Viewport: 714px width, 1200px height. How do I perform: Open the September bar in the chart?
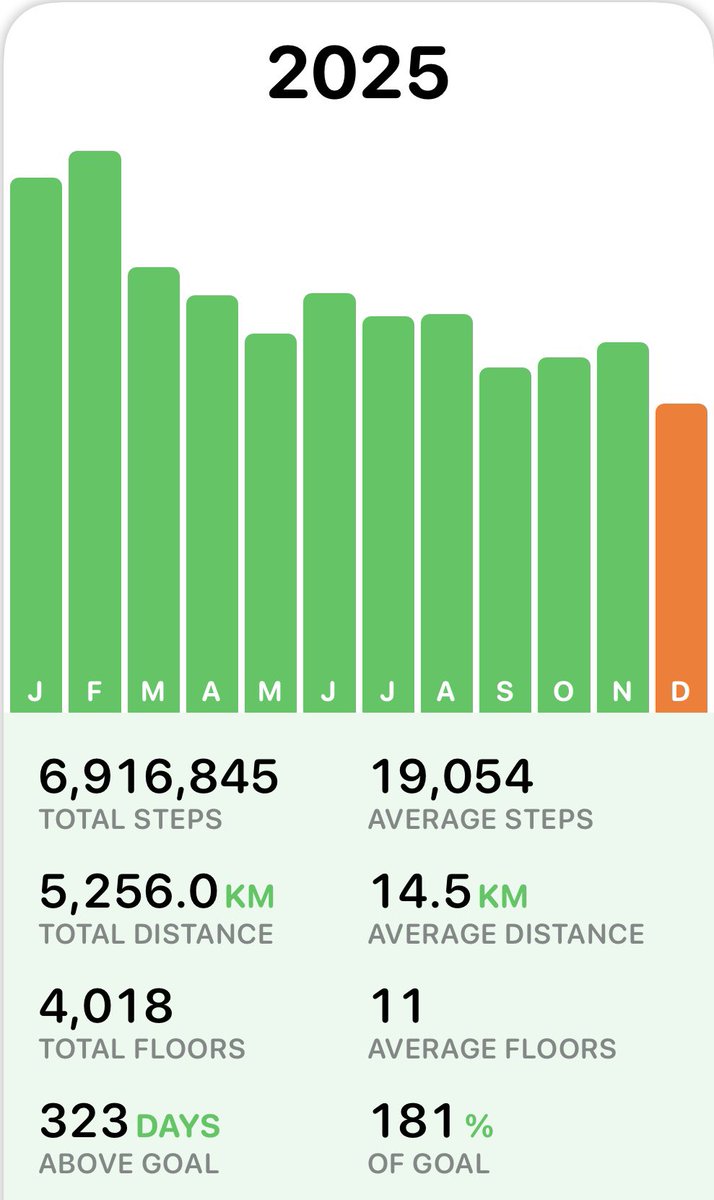tap(505, 540)
